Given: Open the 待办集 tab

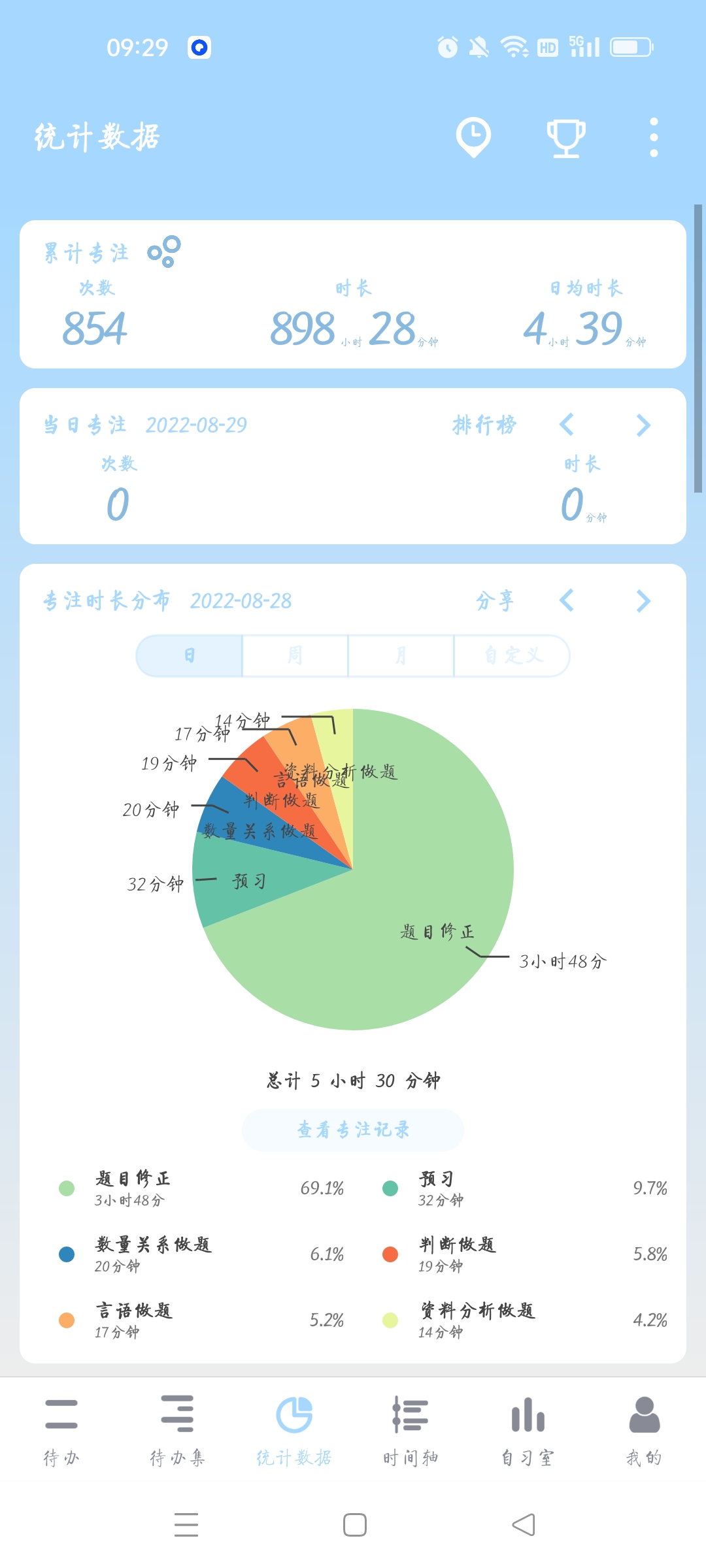Looking at the screenshot, I should coord(177,1429).
